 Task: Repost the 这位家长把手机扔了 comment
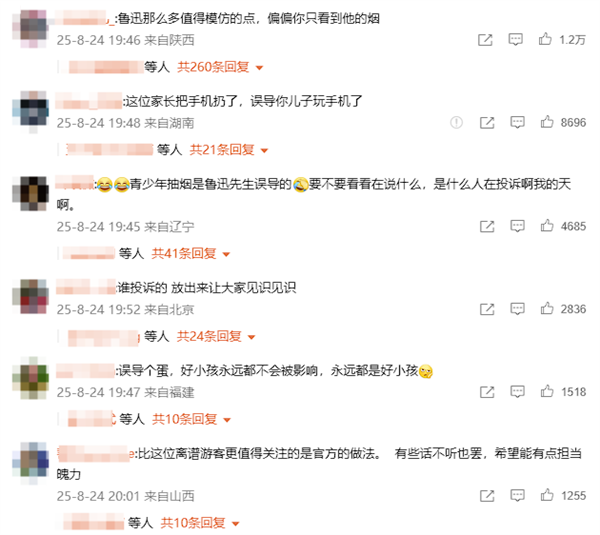pos(485,122)
